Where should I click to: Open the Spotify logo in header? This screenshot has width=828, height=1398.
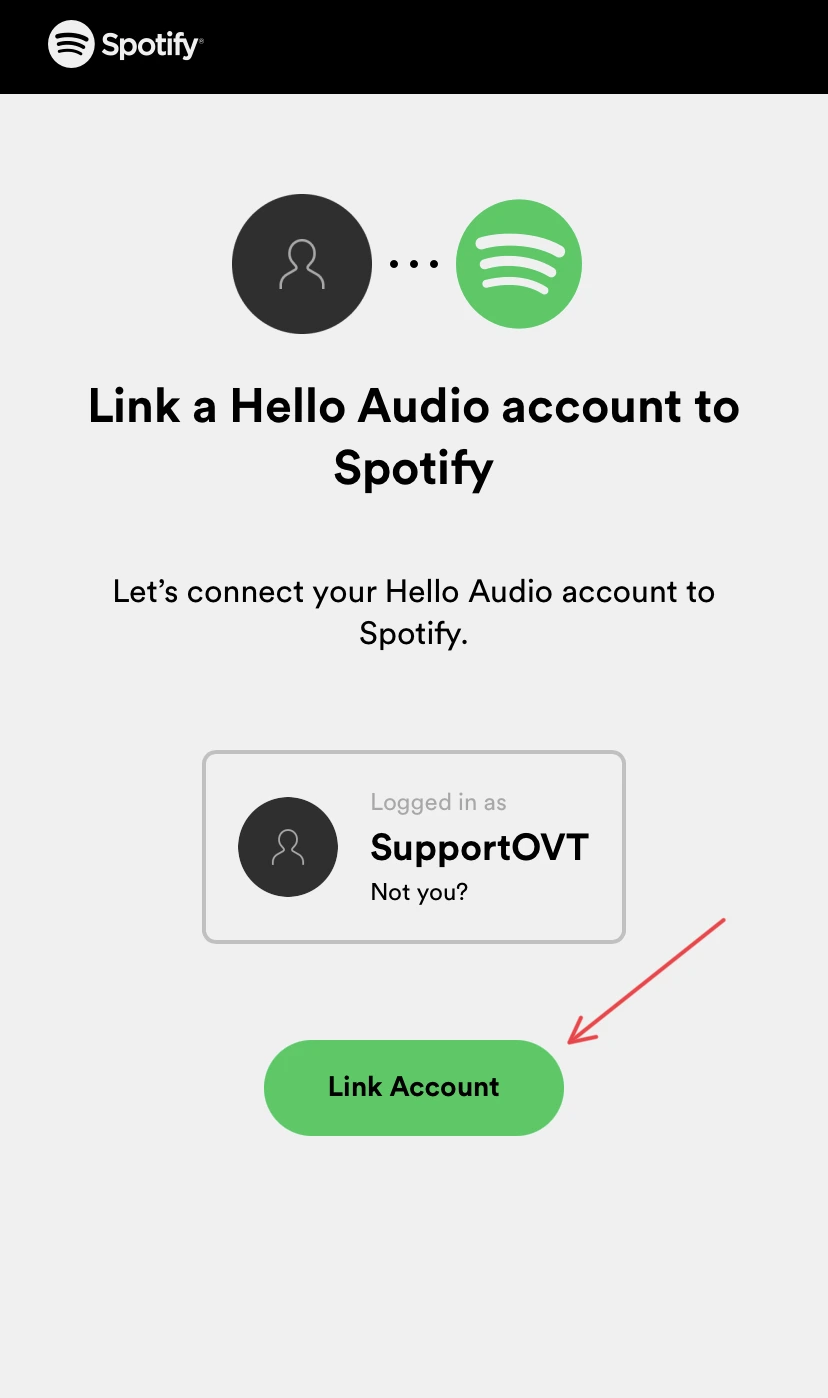[x=126, y=45]
